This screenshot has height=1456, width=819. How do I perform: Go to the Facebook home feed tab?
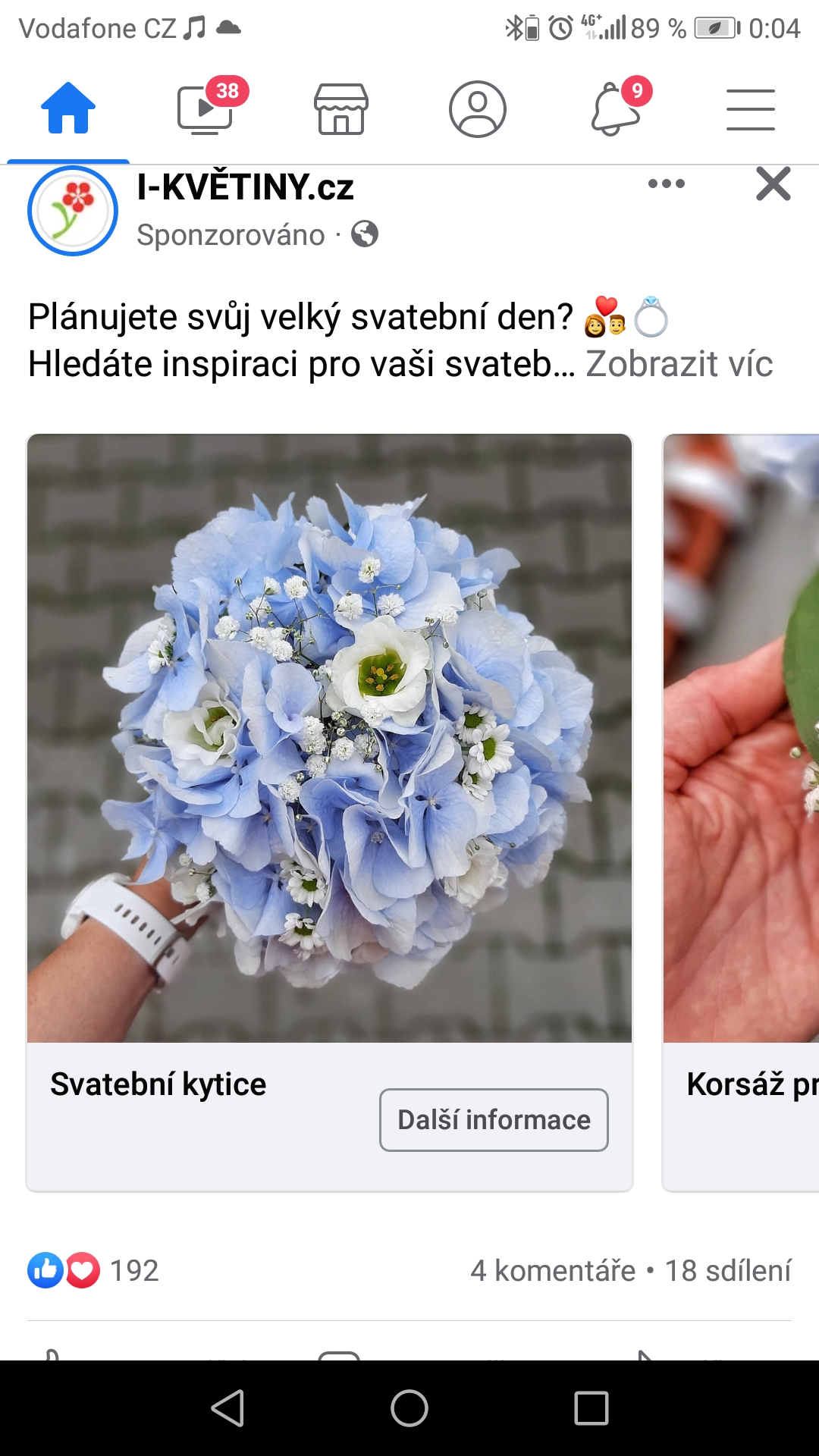coord(68,108)
